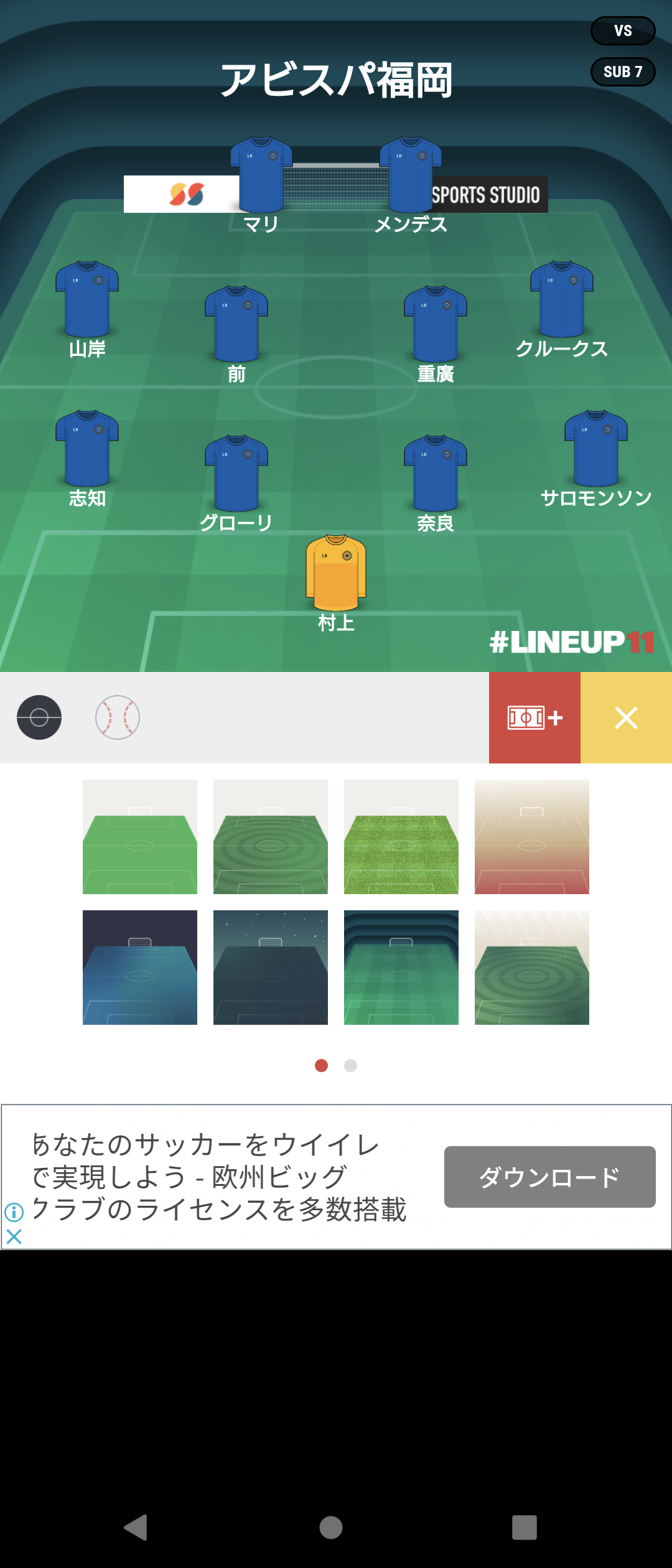Go back using the system back button
The height and width of the screenshot is (1568, 672).
click(136, 1527)
